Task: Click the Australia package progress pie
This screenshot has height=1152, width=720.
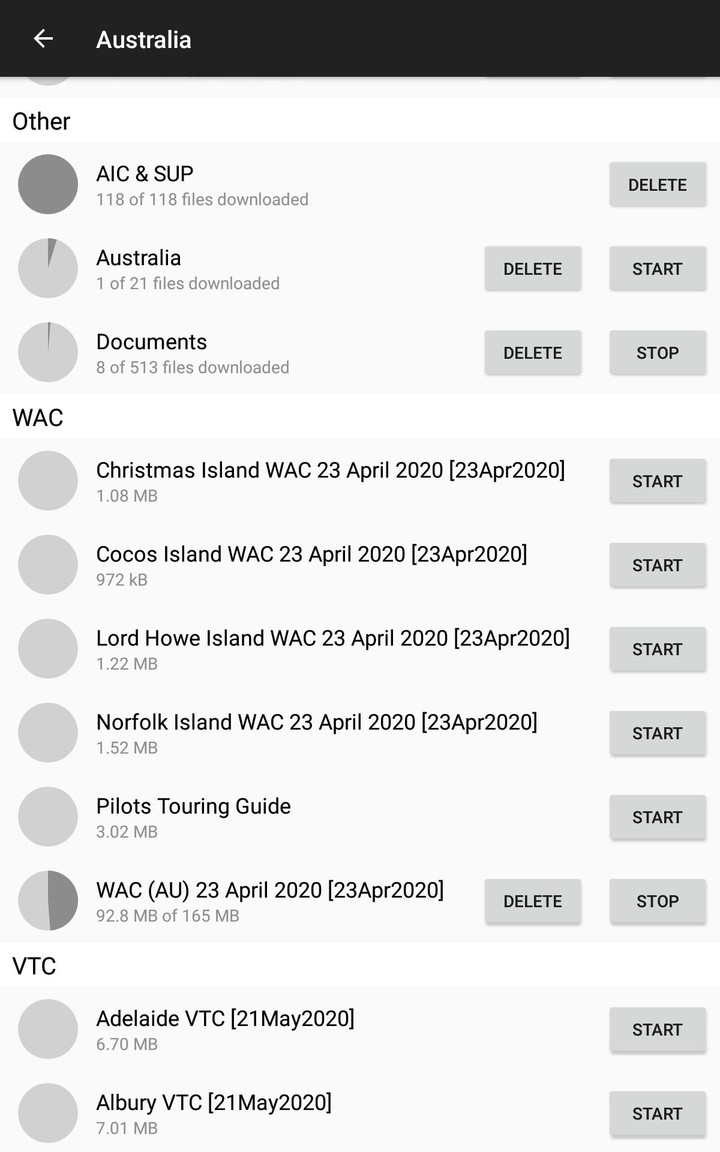Action: tap(48, 268)
